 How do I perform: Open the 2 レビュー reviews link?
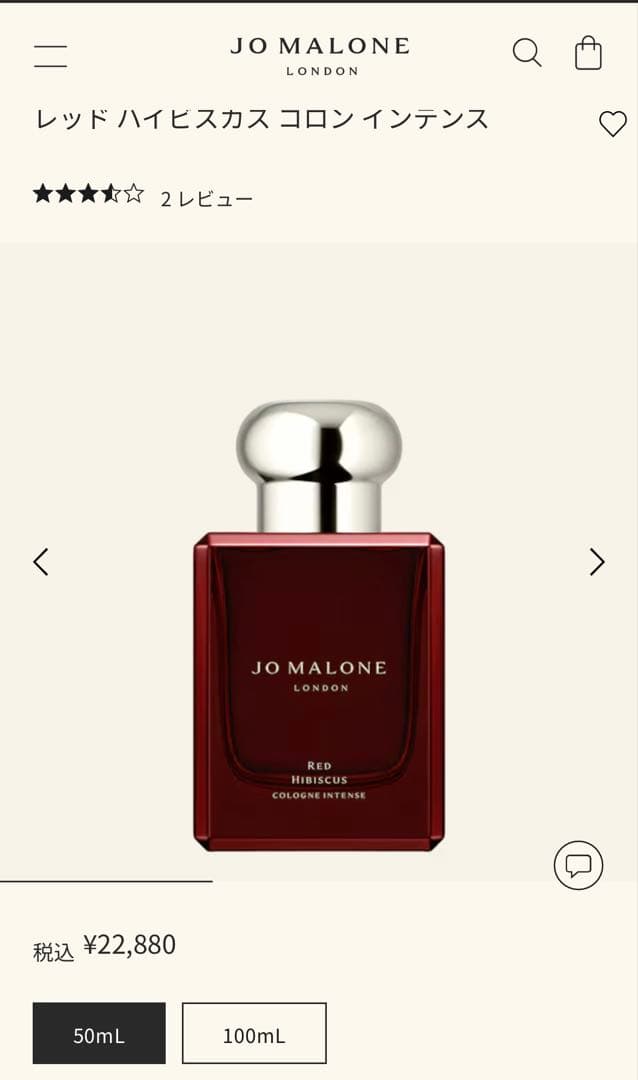pyautogui.click(x=207, y=199)
